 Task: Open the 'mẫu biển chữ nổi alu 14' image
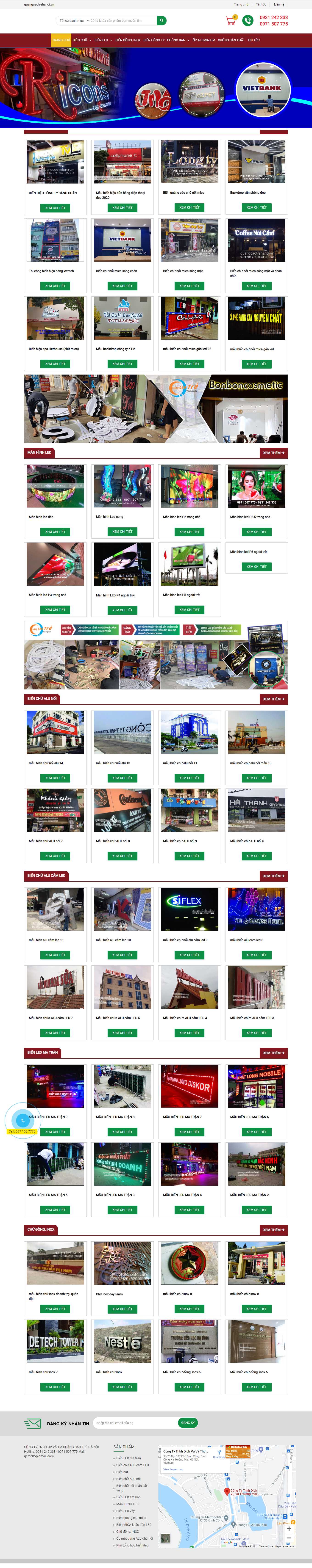(x=55, y=732)
